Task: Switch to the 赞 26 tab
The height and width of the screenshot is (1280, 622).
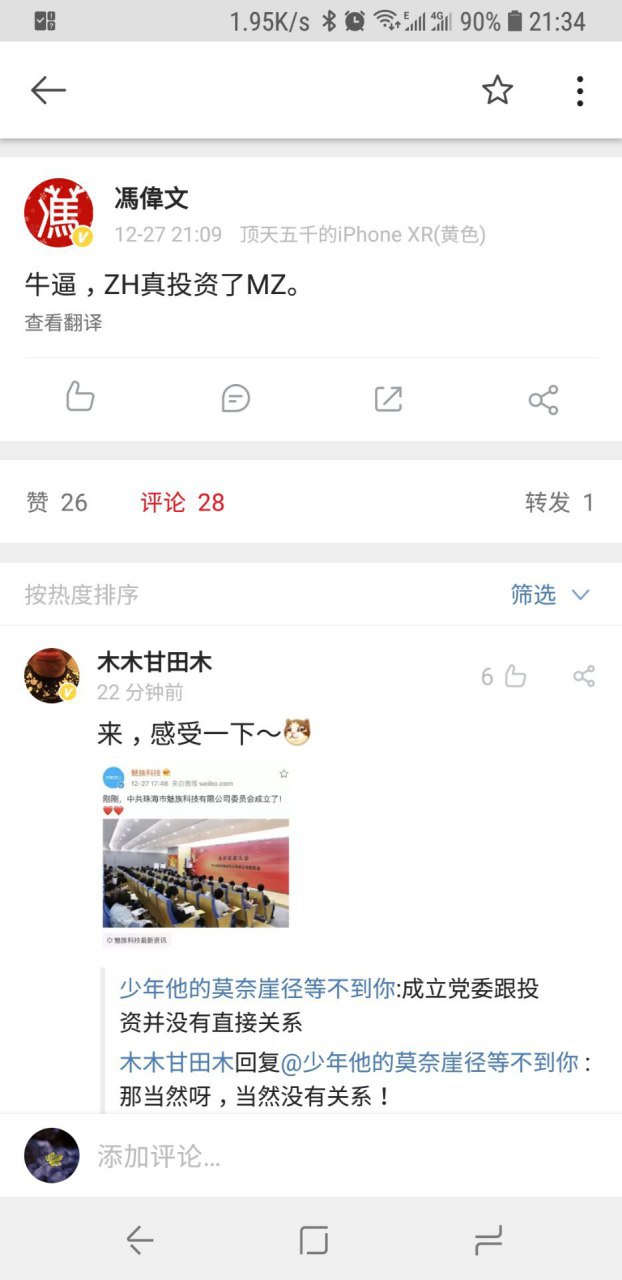Action: (x=57, y=503)
